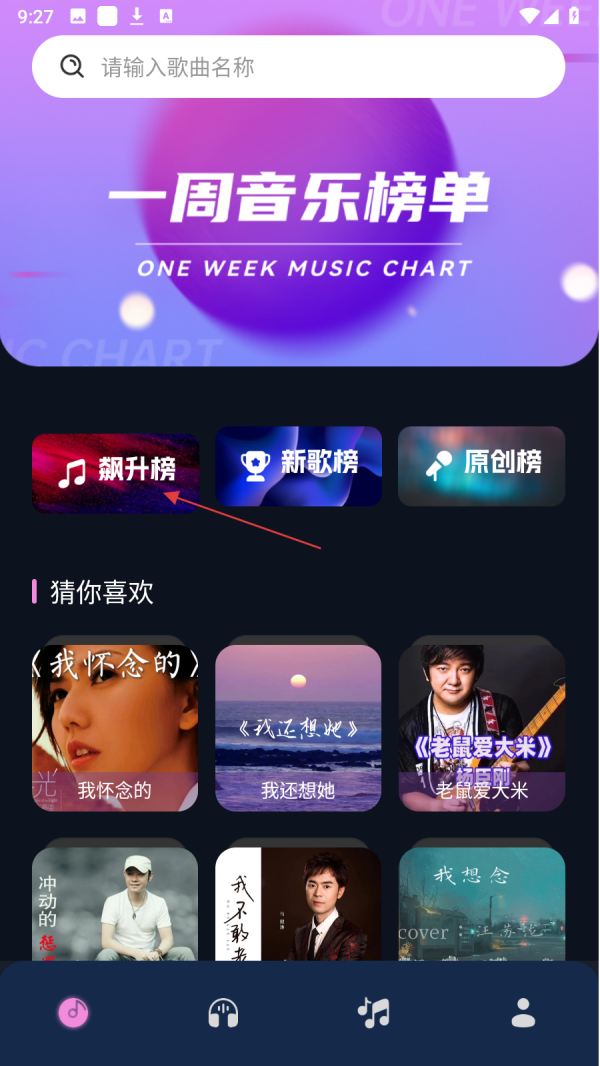Open the 我还想她 song card

298,728
